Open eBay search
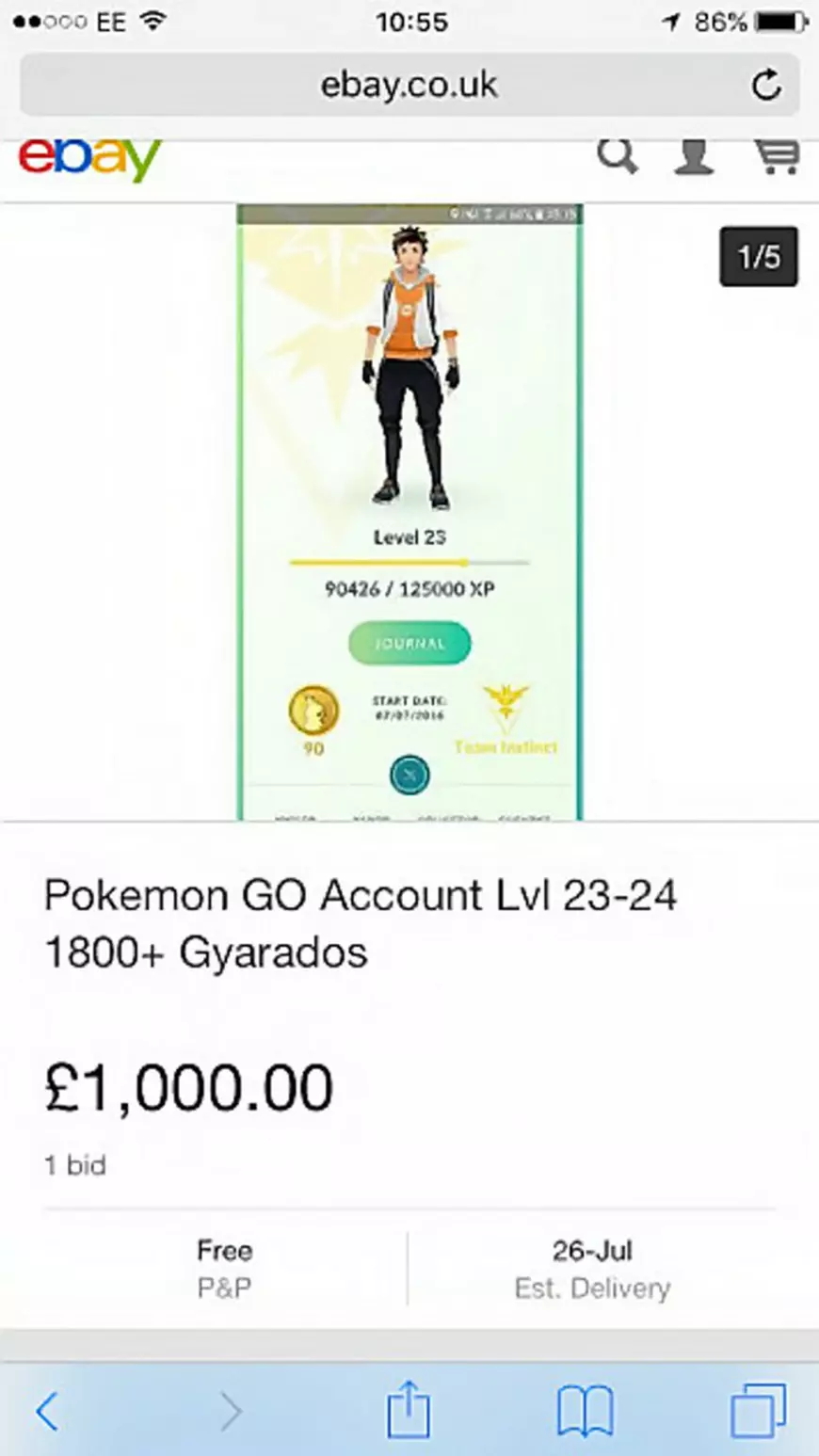This screenshot has height=1456, width=819. (x=618, y=157)
